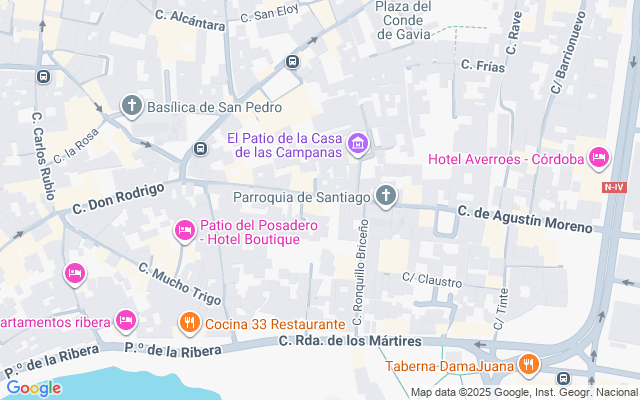Tap the Hotel Averroes - Córdoba pin

(598, 158)
